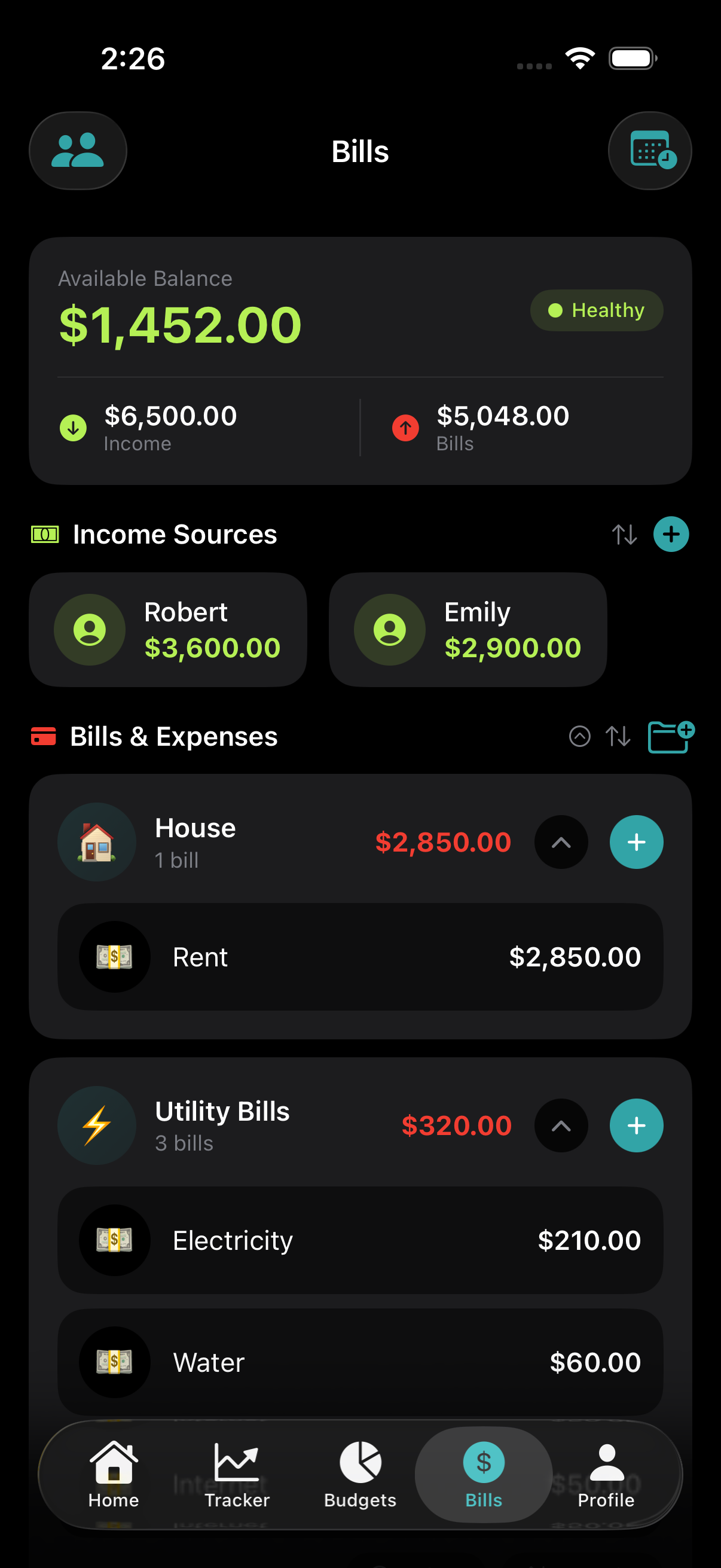Add a bill to Utility Bills
The image size is (721, 1568).
tap(637, 1125)
